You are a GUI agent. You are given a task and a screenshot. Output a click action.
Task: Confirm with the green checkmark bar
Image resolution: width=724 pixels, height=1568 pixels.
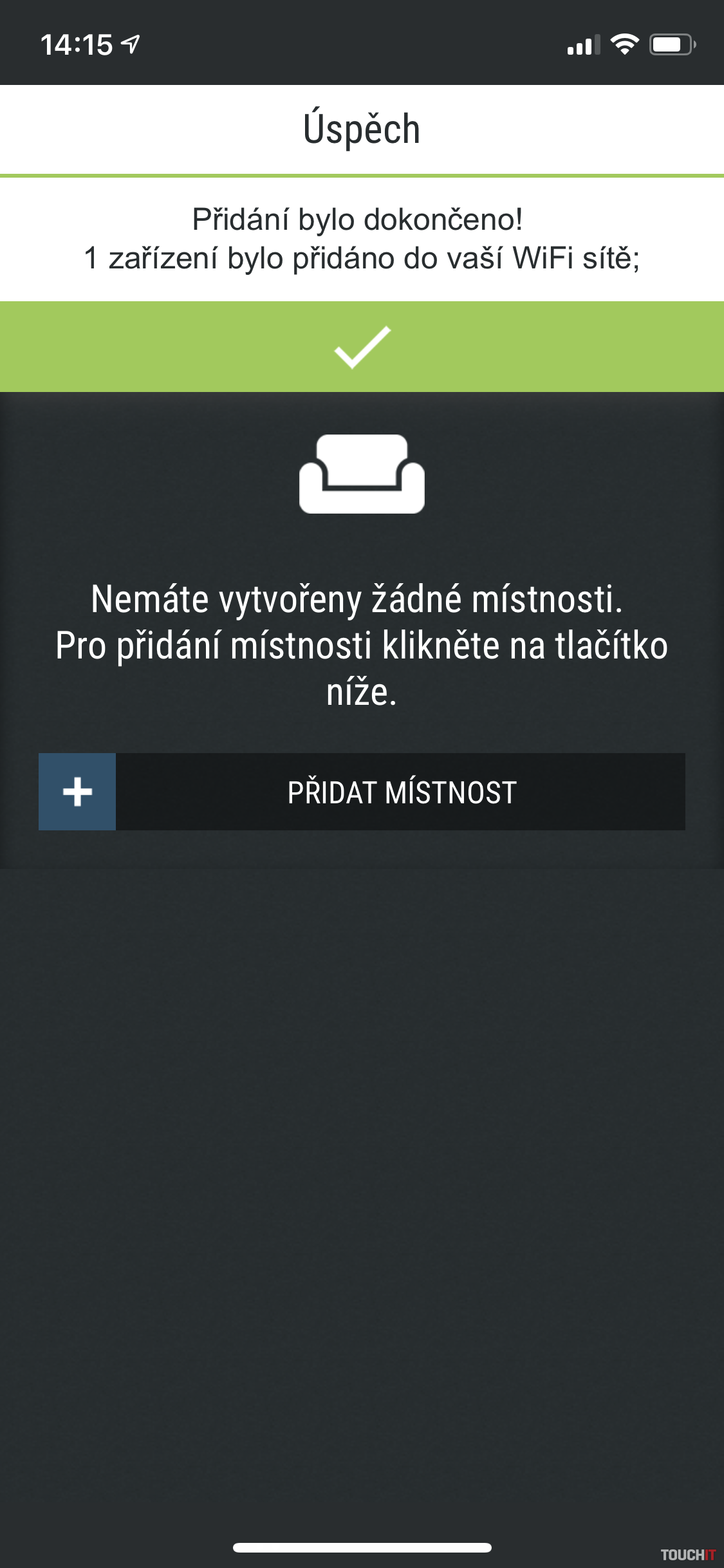(362, 347)
